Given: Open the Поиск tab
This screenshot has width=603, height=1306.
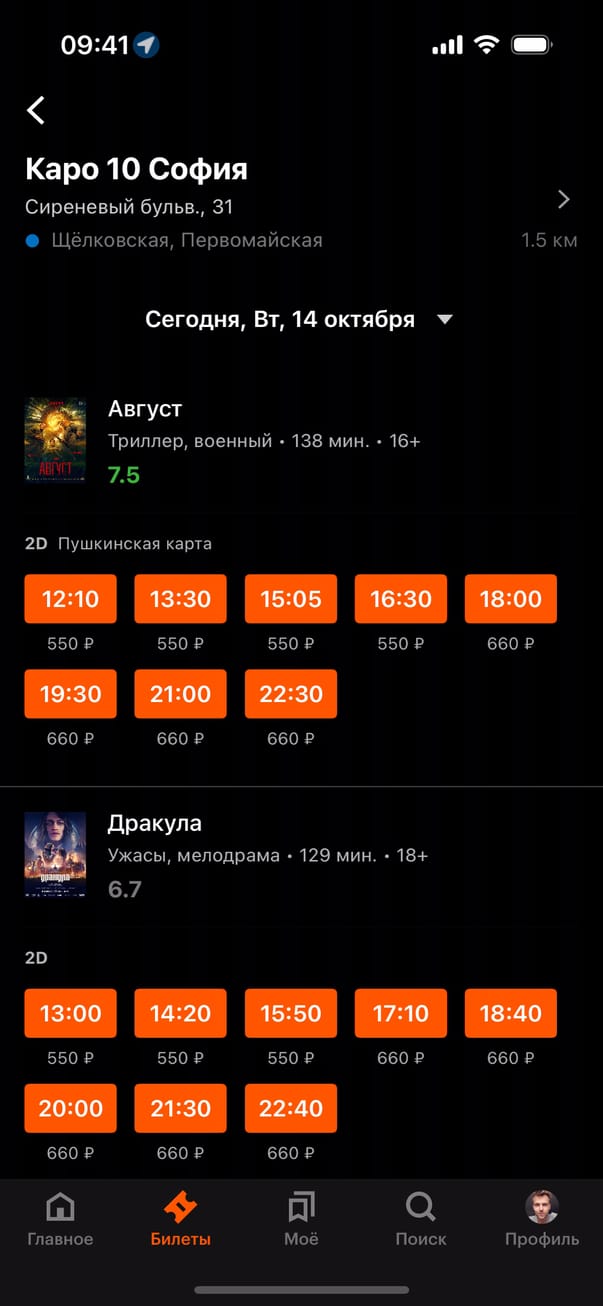Looking at the screenshot, I should pyautogui.click(x=421, y=1220).
